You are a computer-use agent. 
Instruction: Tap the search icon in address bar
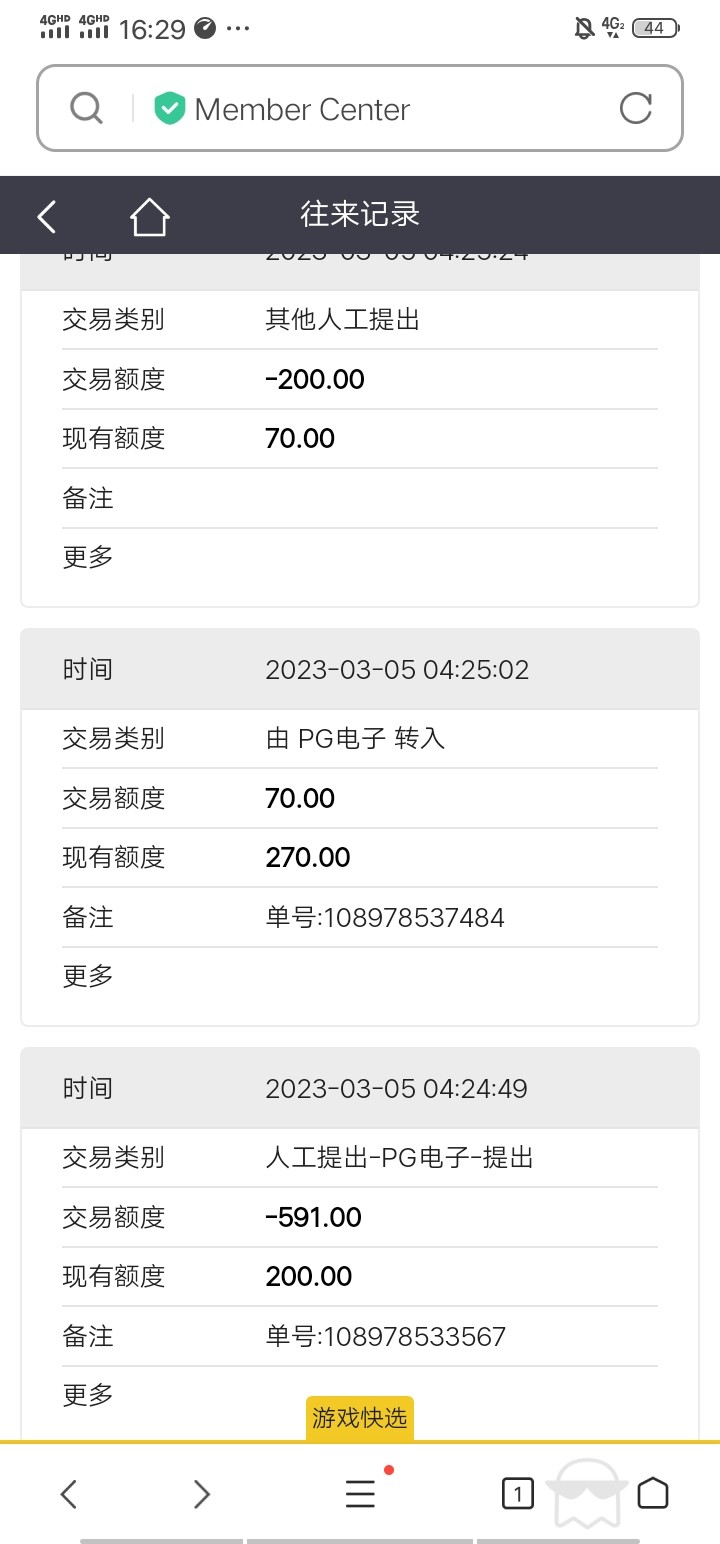pyautogui.click(x=87, y=108)
